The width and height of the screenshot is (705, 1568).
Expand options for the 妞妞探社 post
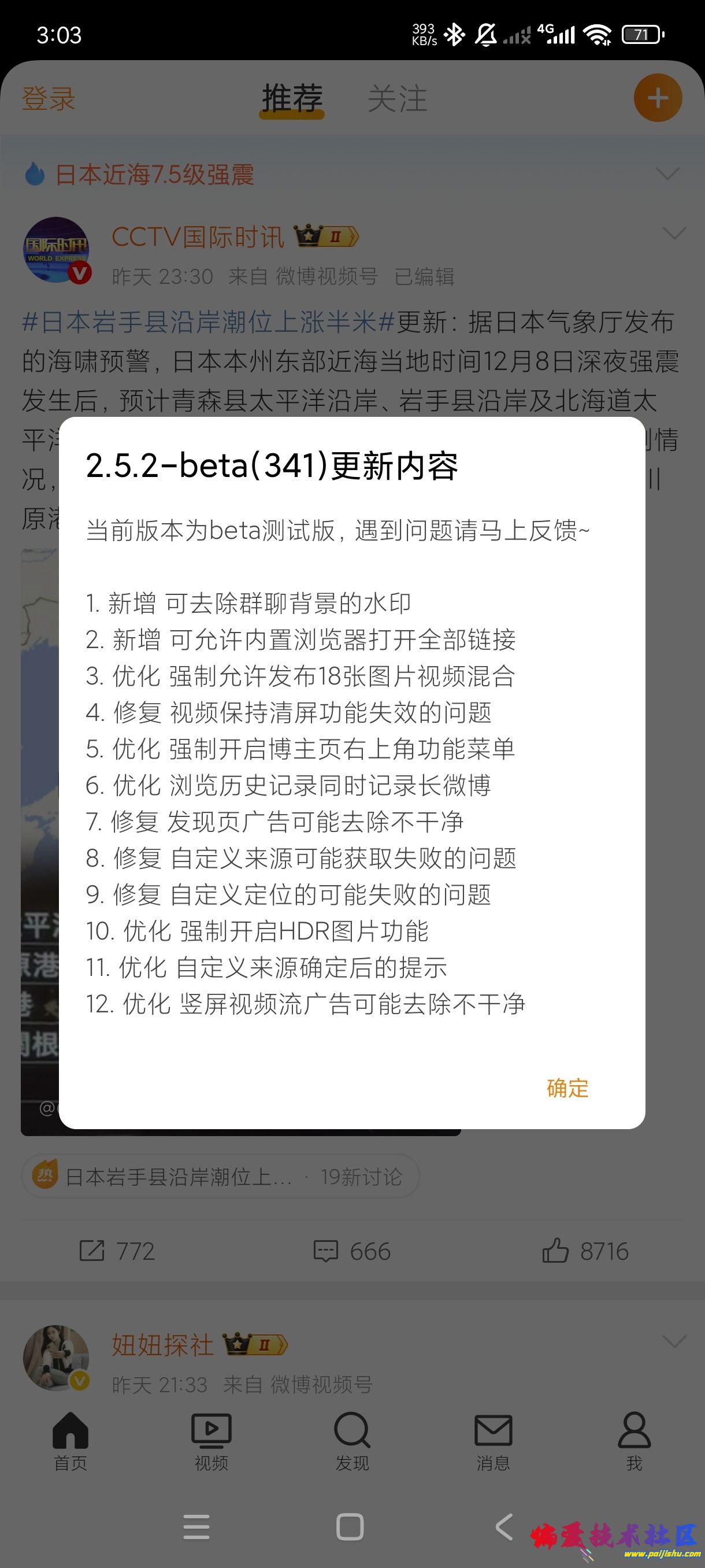pos(674,1341)
